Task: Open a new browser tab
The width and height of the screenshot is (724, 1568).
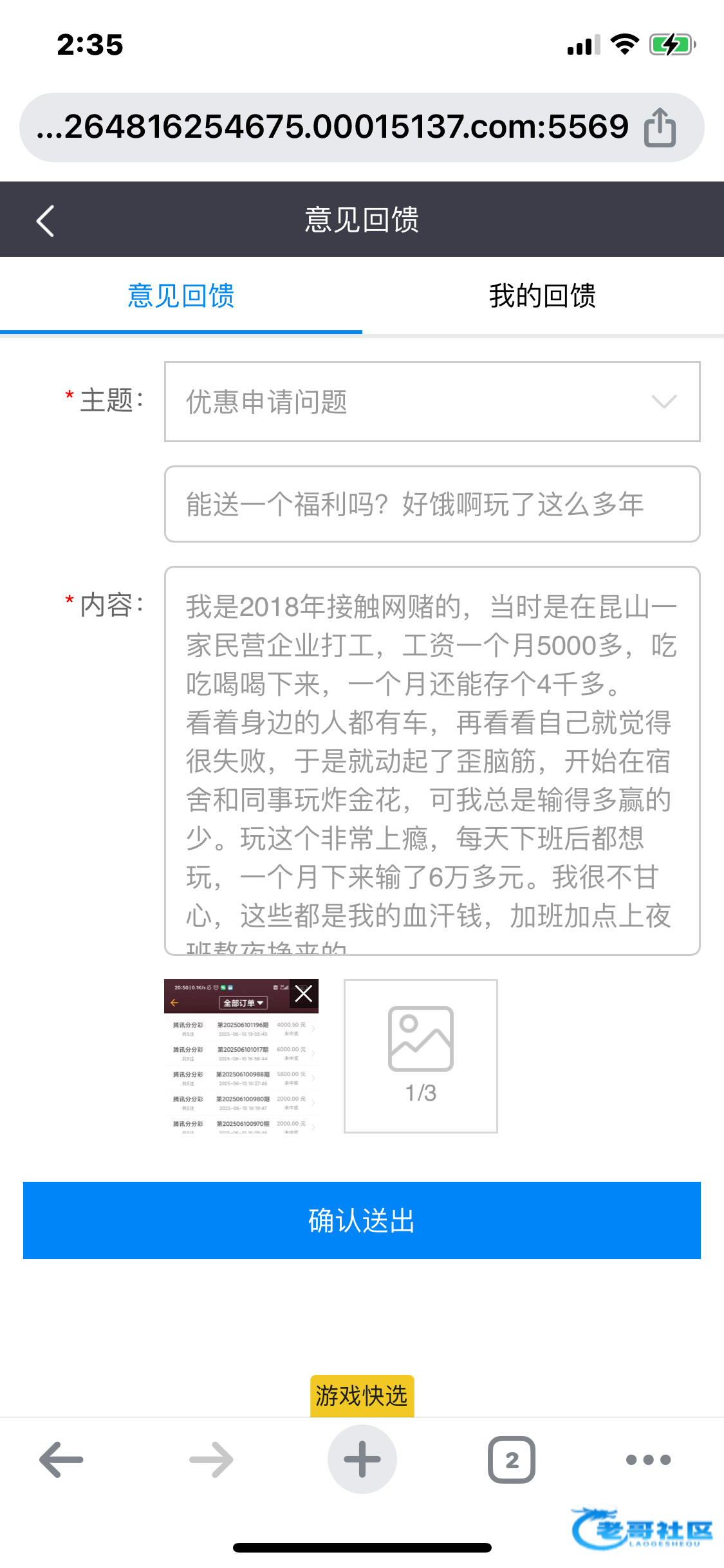Action: (362, 1459)
